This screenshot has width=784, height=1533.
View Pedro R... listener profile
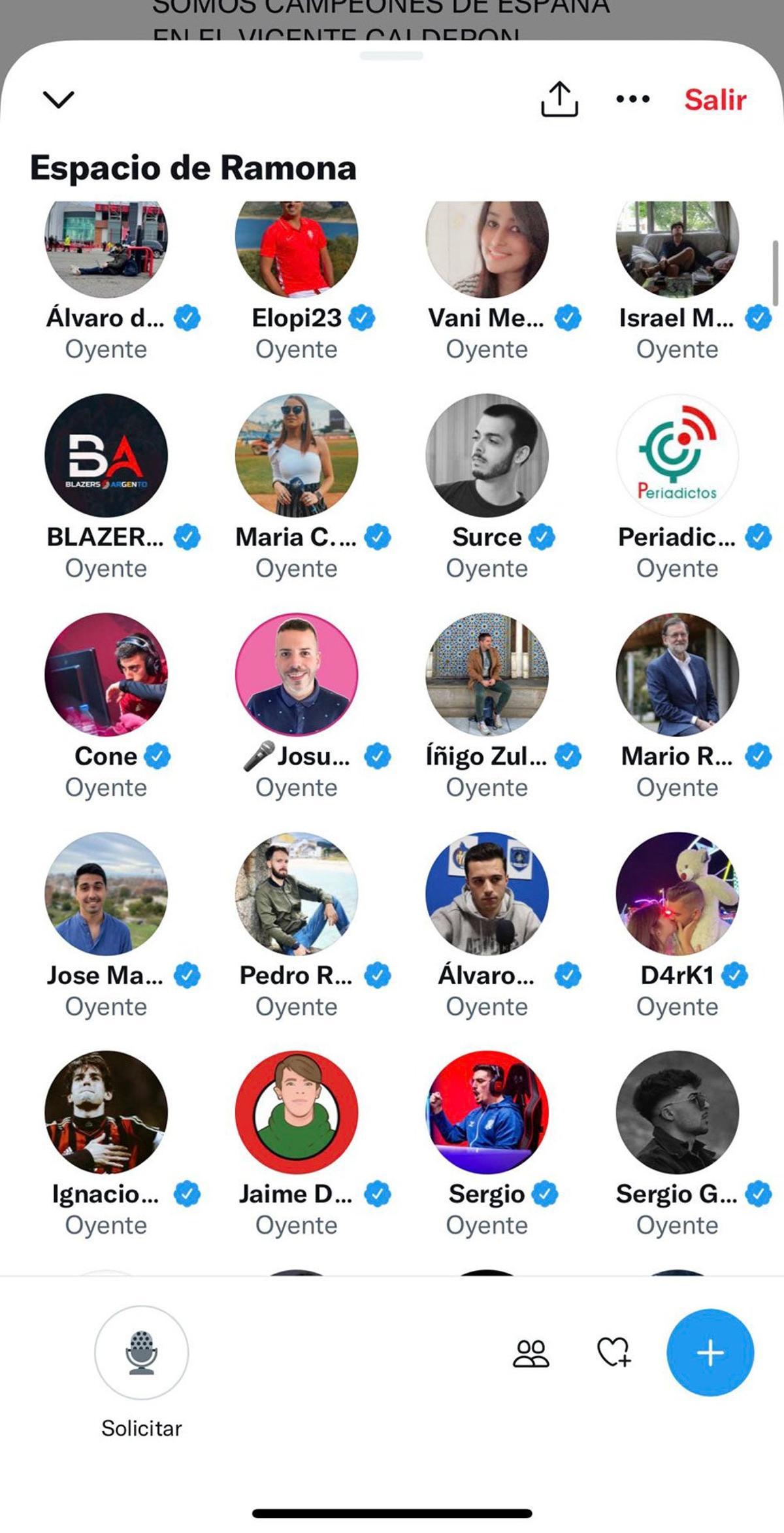[x=296, y=893]
